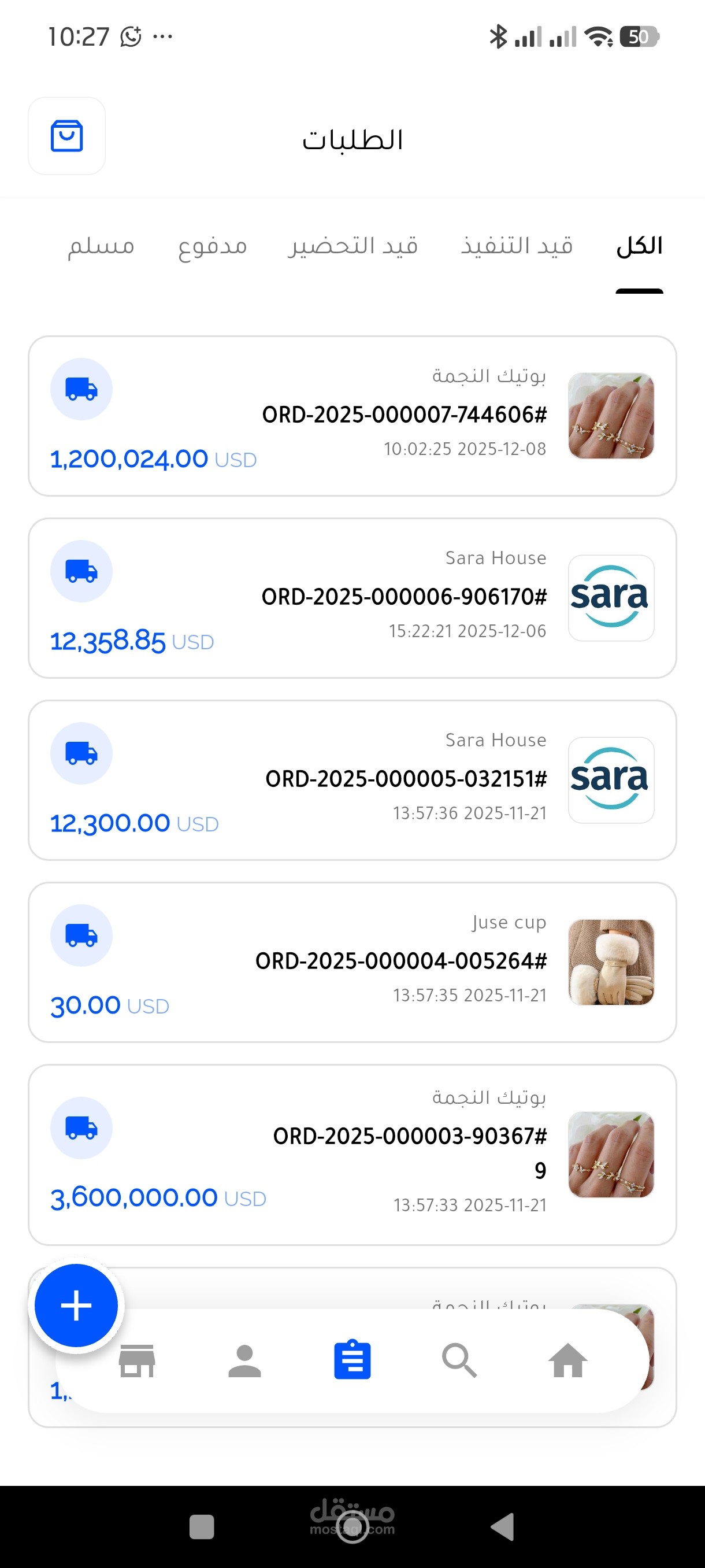View the 3,600,000.00 USD order

[352, 1154]
